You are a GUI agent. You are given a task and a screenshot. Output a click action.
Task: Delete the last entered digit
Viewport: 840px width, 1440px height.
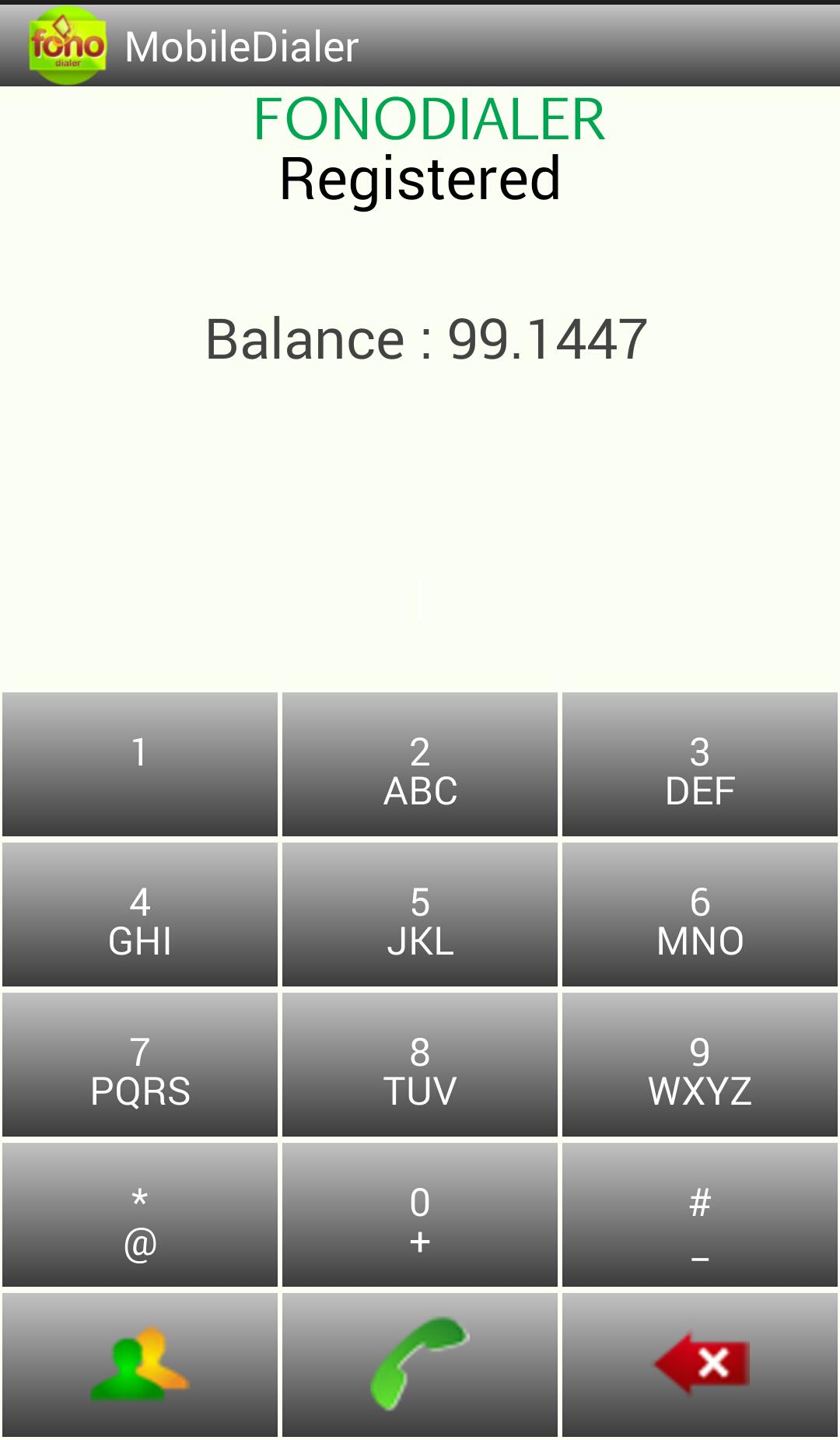[700, 1365]
